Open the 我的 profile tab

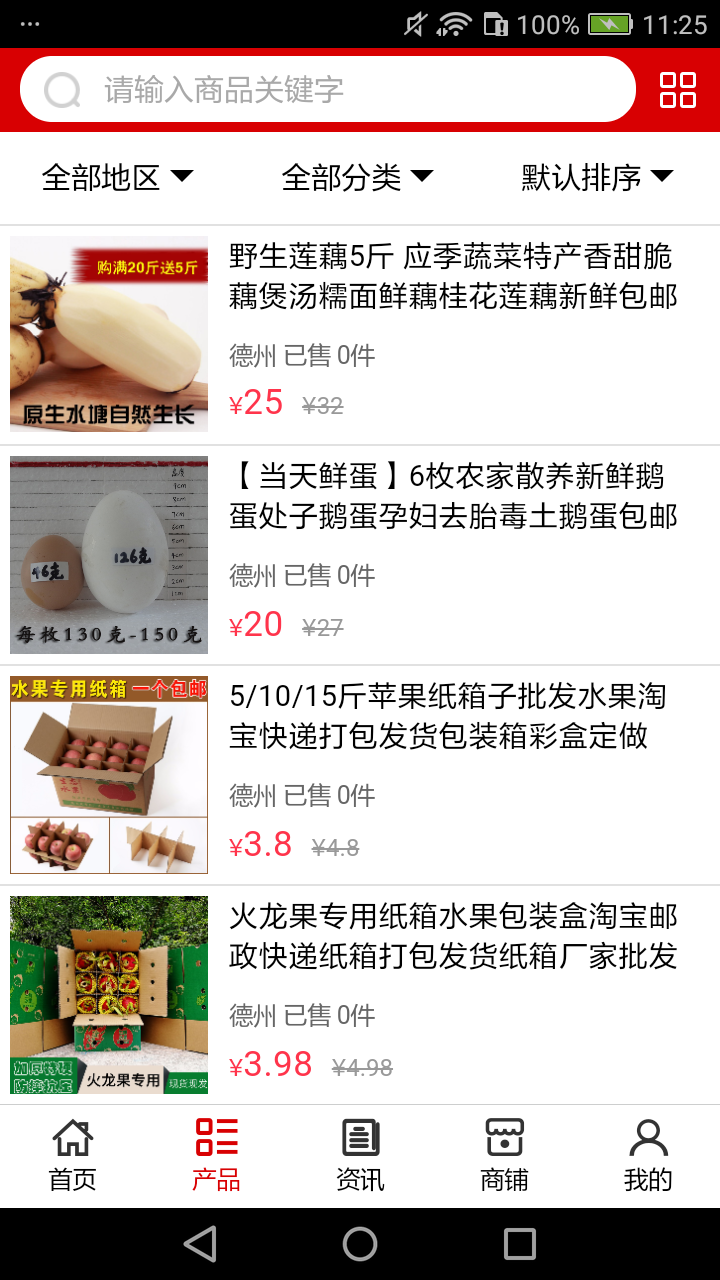648,1156
